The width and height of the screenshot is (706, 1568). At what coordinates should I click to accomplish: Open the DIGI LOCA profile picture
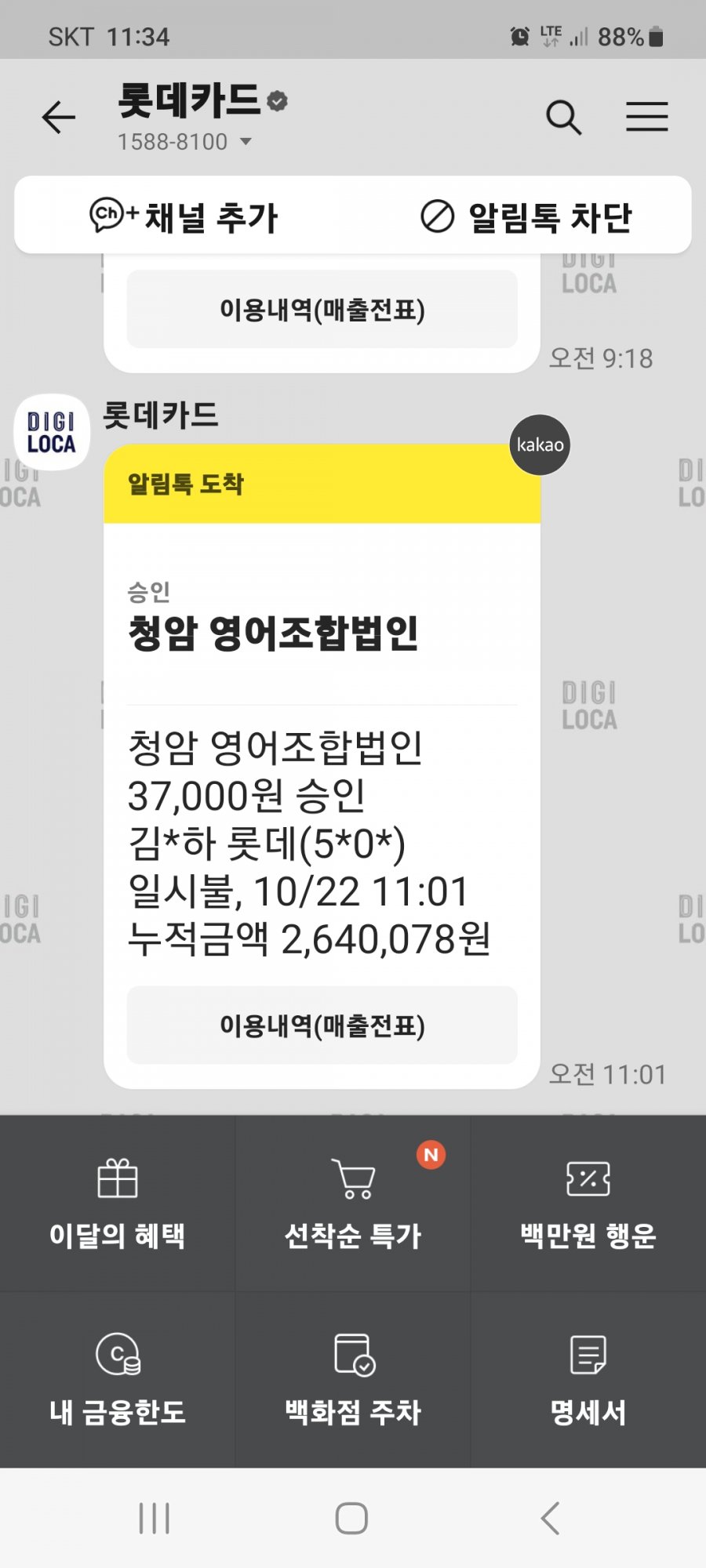point(52,433)
